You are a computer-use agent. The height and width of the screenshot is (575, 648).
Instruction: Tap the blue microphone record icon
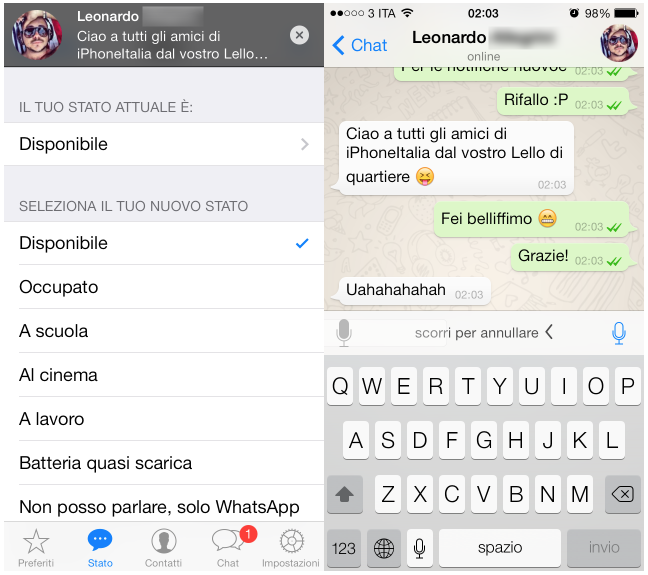(x=619, y=333)
